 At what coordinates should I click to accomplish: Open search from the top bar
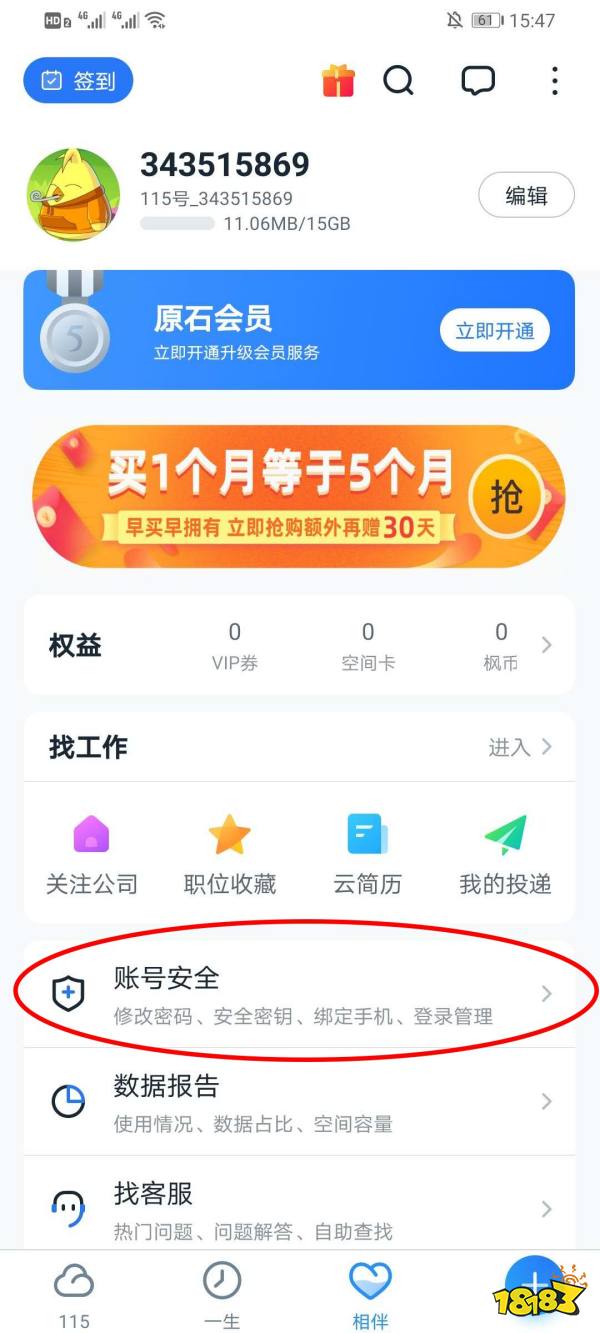398,81
